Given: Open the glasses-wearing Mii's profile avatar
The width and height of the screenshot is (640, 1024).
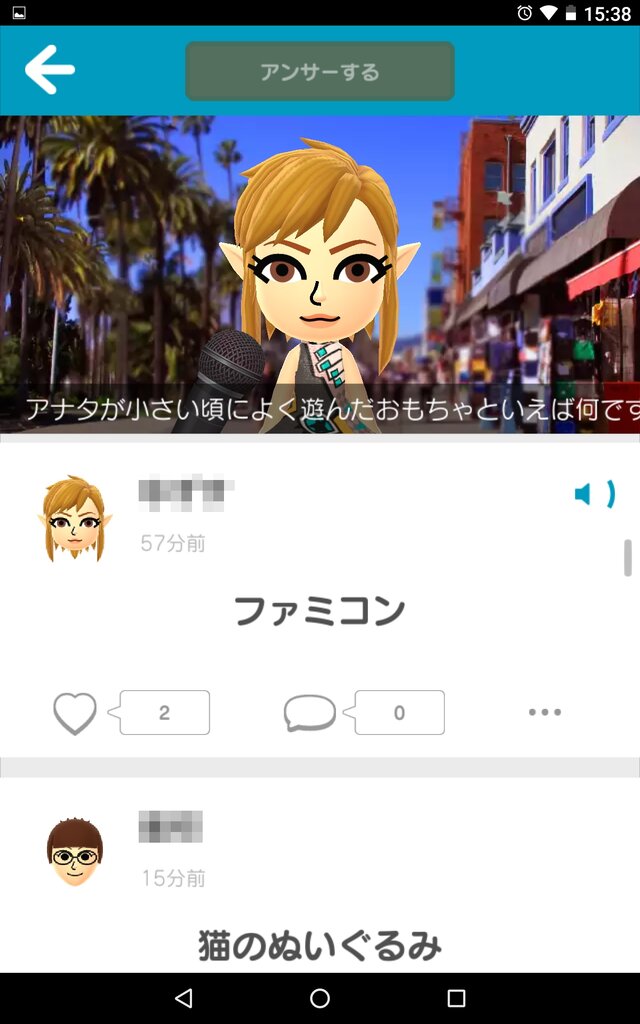Looking at the screenshot, I should (x=75, y=852).
